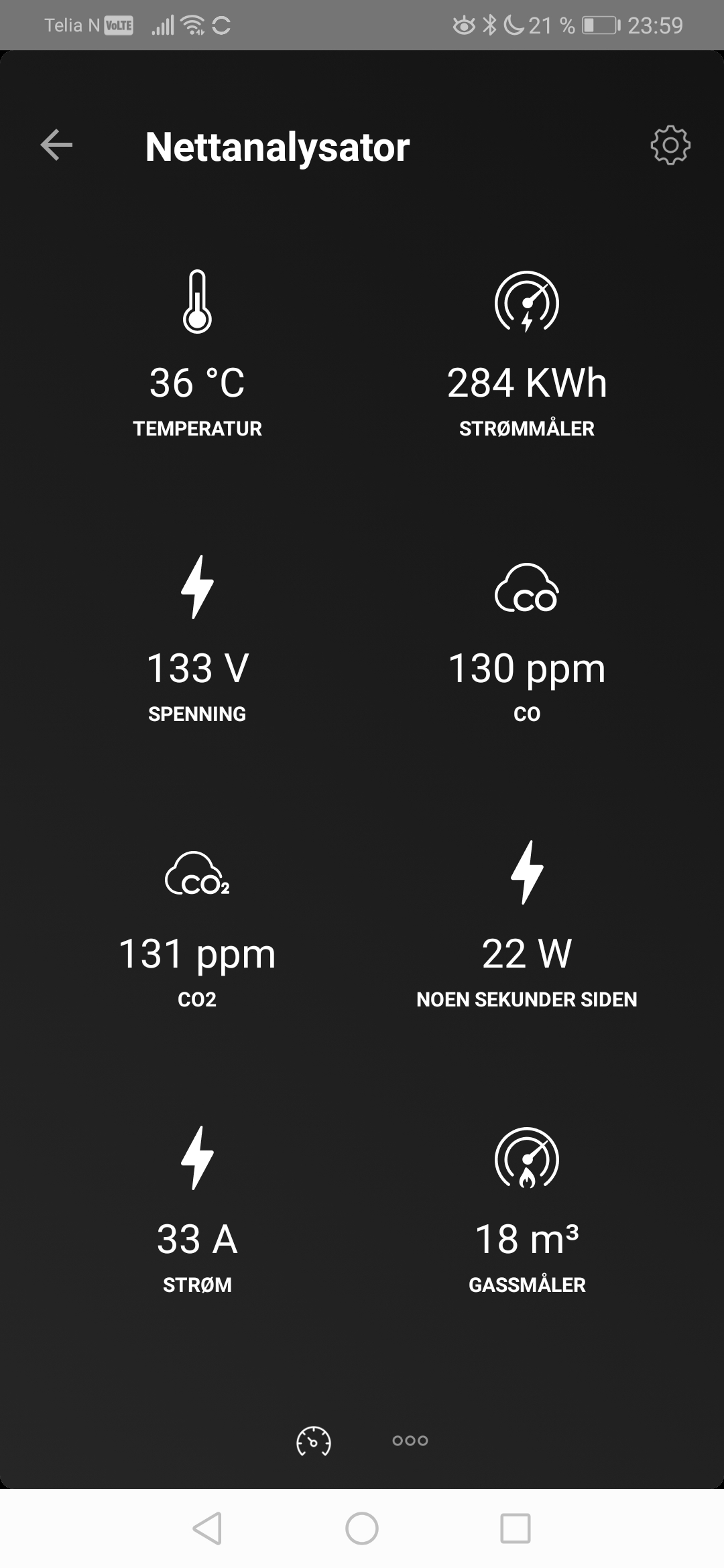Open the device settings gear
This screenshot has height=1568, width=724.
670,145
